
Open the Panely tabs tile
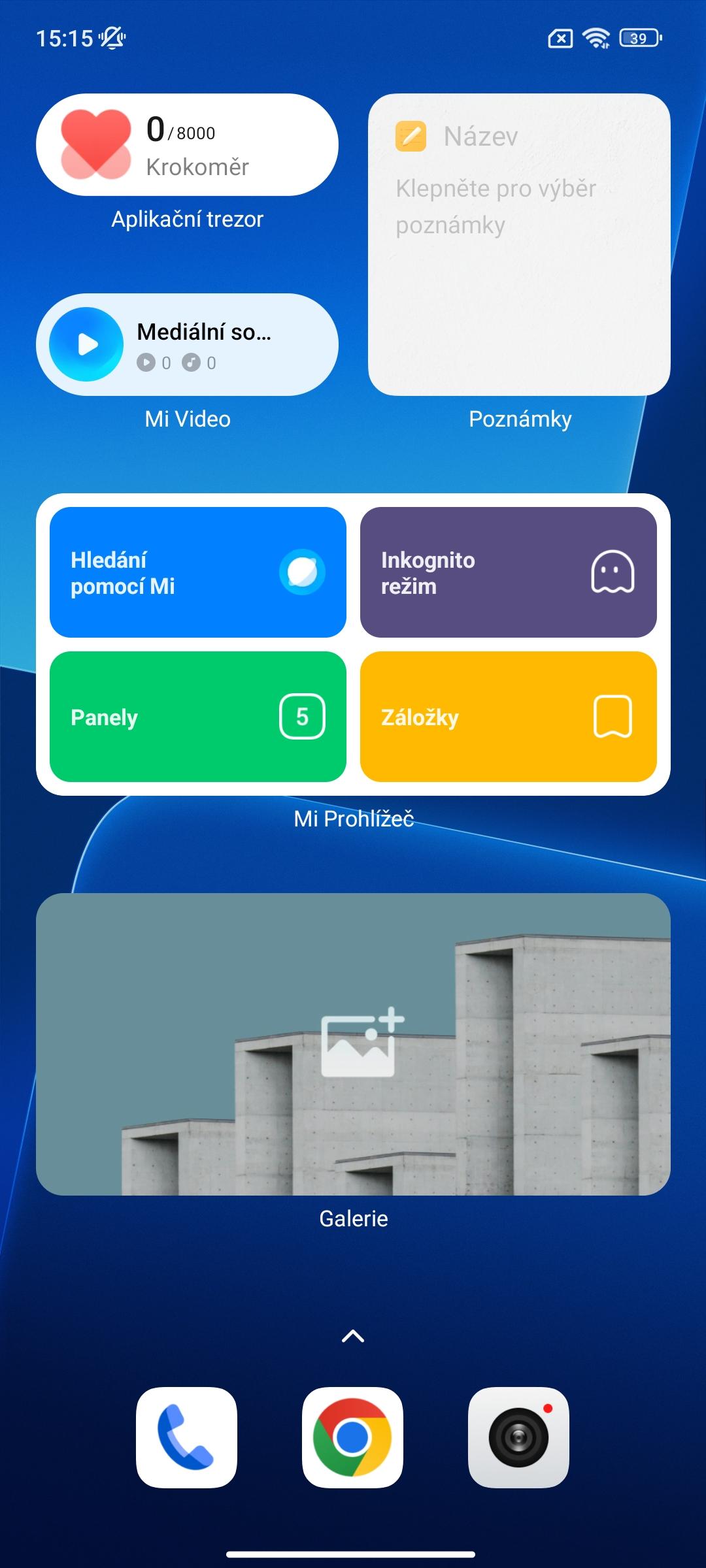click(x=198, y=717)
